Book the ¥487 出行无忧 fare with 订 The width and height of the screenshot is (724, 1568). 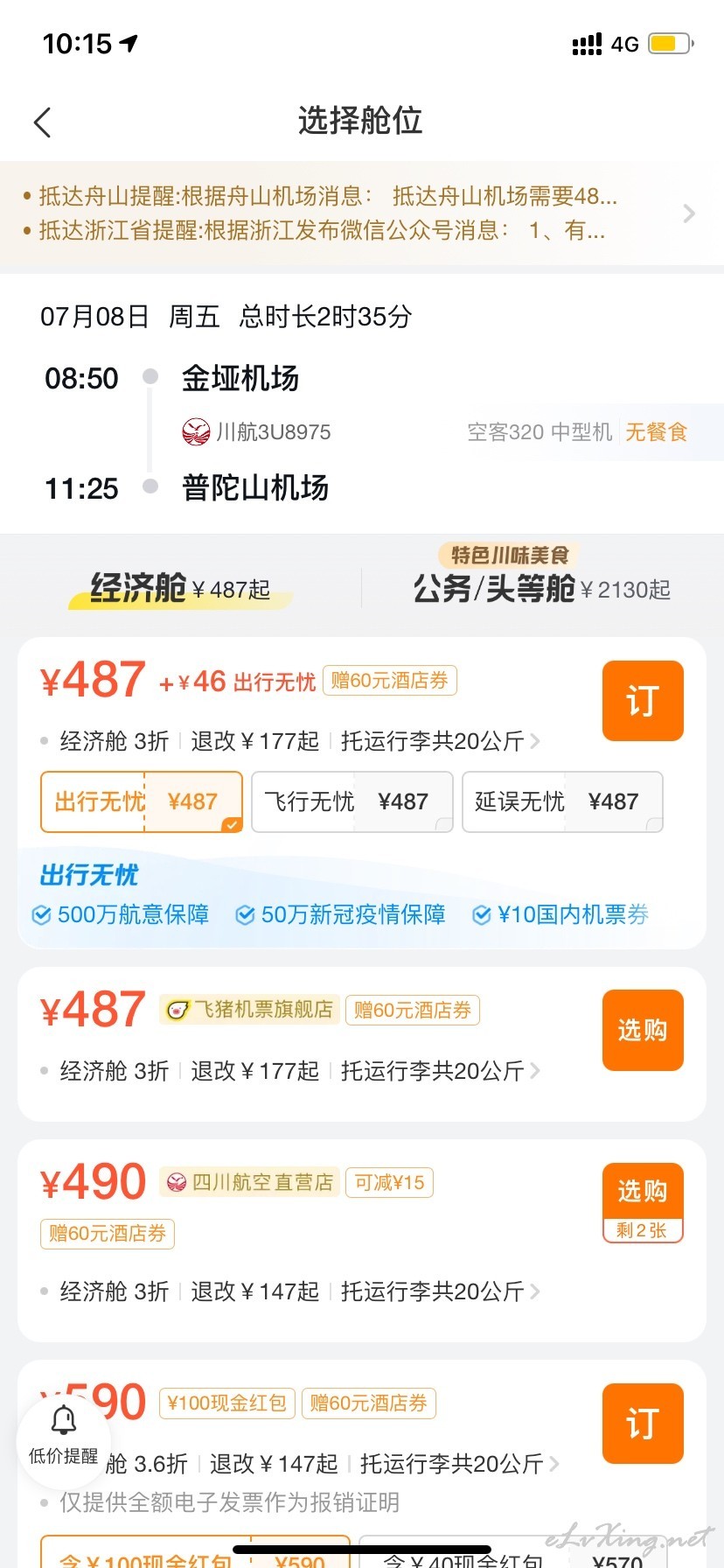coord(643,701)
